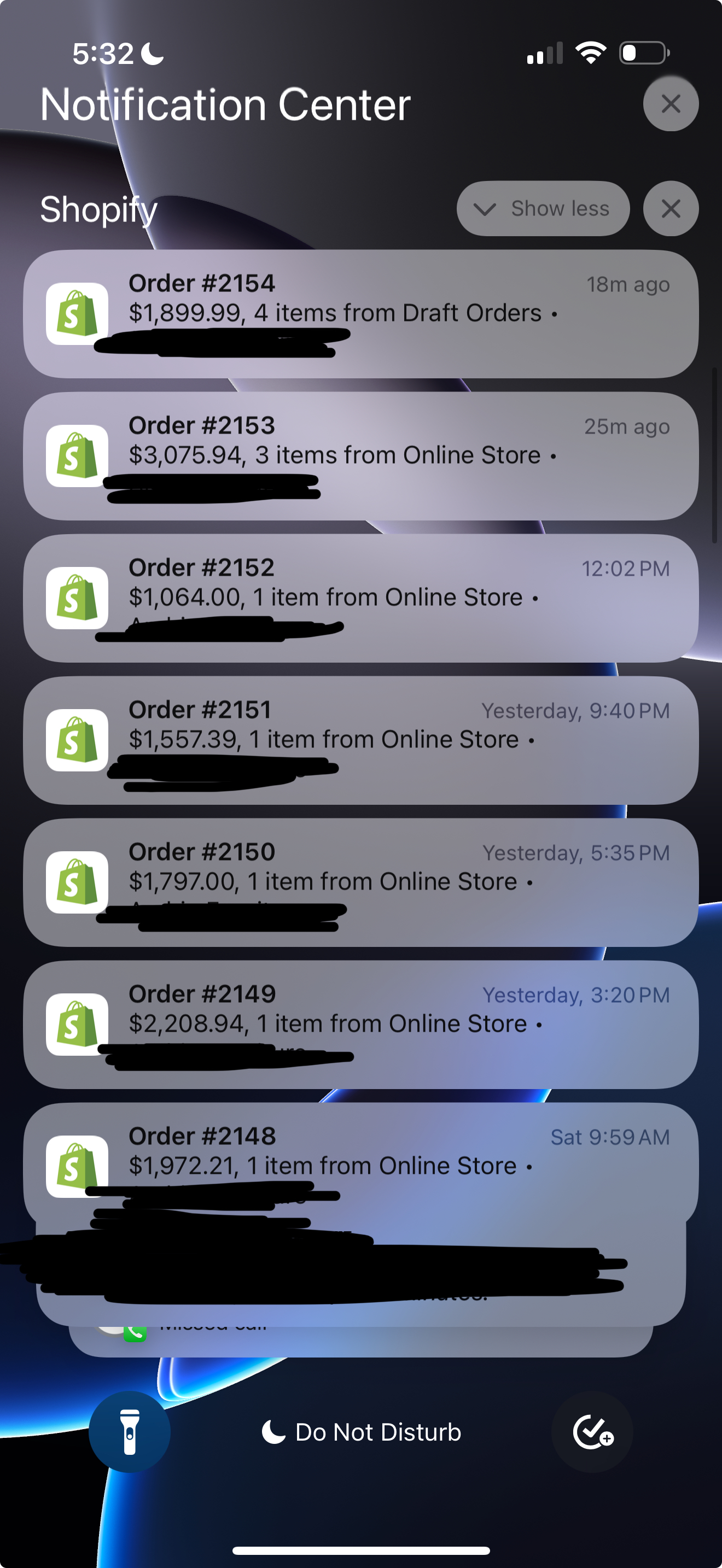Screen dimensions: 722x1568
Task: Open Order #2149 notification
Action: pyautogui.click(x=360, y=1025)
